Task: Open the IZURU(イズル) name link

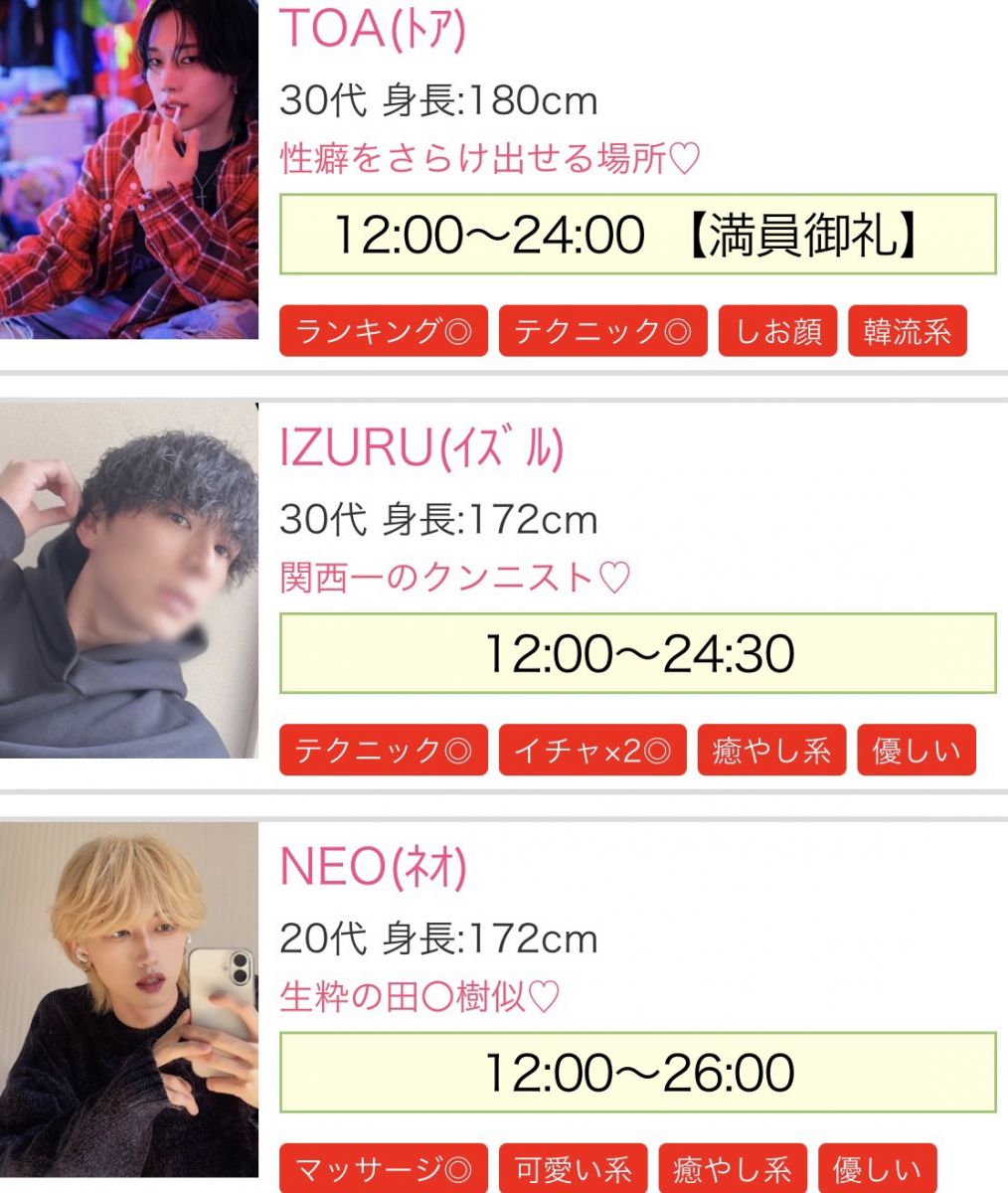Action: point(421,449)
